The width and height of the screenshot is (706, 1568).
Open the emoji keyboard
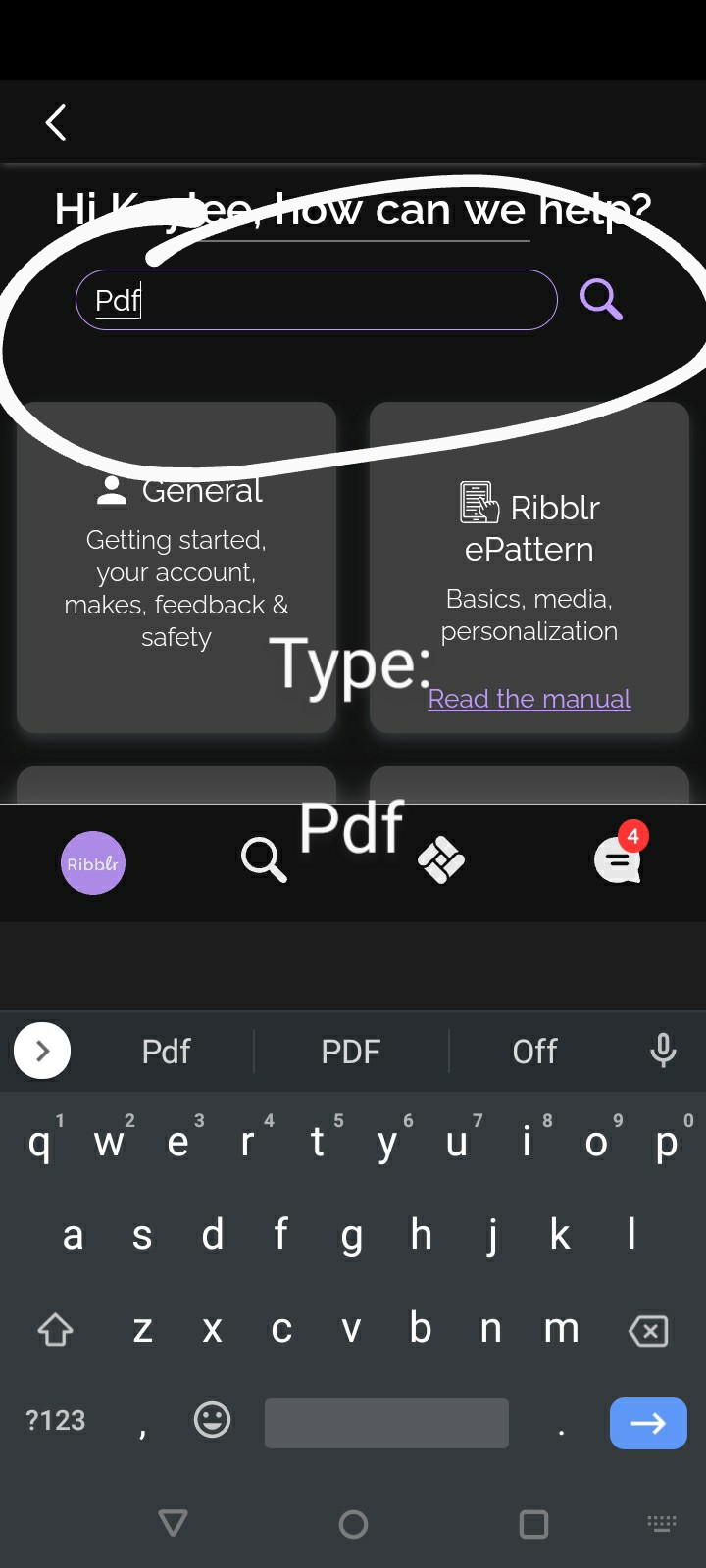click(212, 1419)
